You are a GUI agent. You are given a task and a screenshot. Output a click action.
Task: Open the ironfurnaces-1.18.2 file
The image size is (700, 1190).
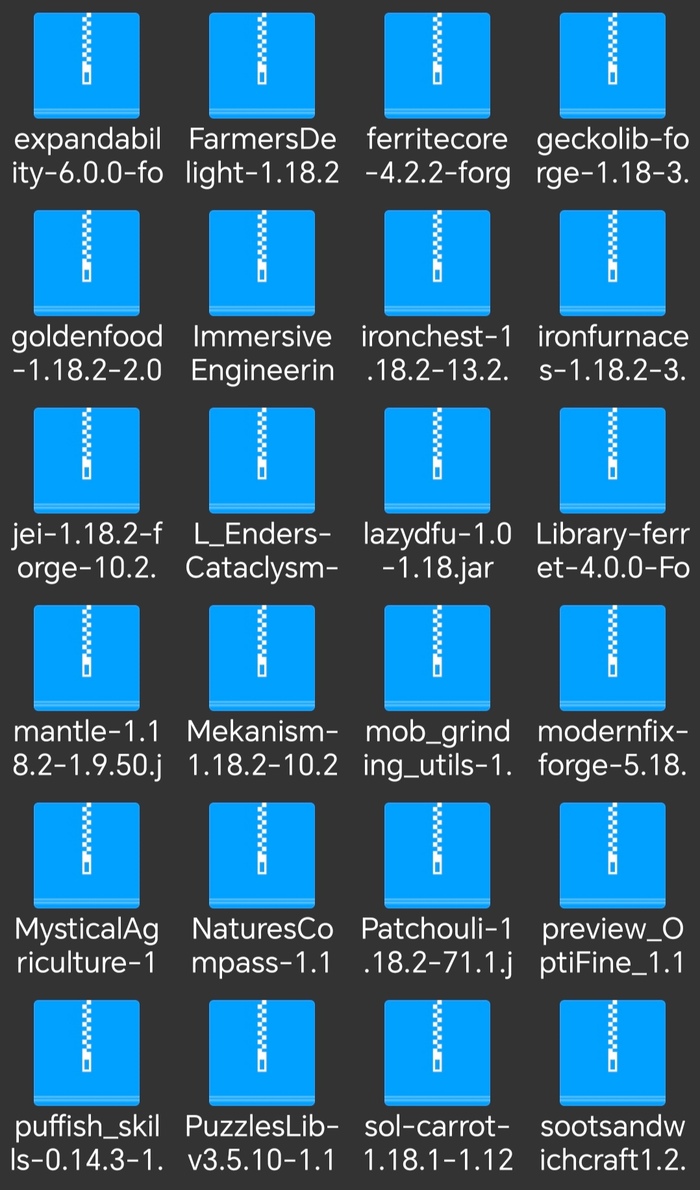tap(612, 259)
